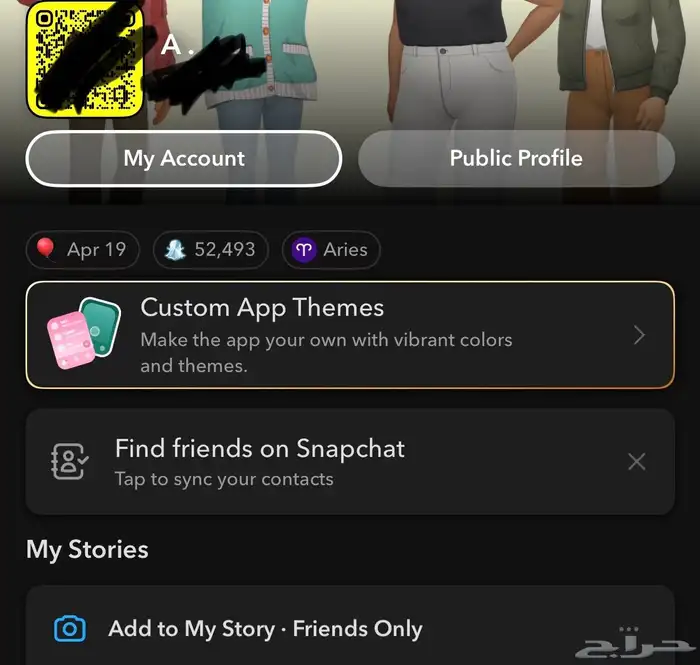Tap Find friends on Snapchat
Viewport: 700px width, 665px height.
(300, 461)
